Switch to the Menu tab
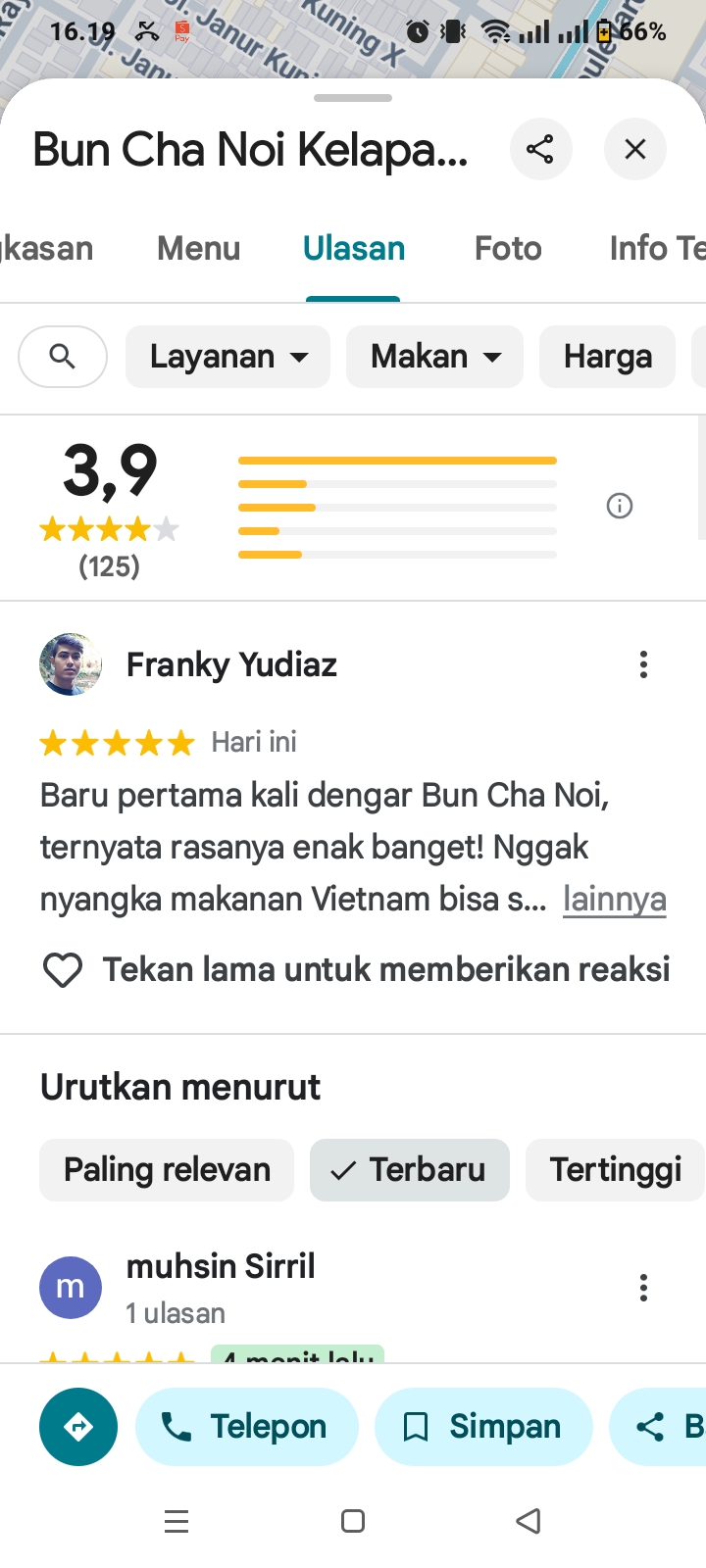Image resolution: width=706 pixels, height=1568 pixels. coord(199,249)
